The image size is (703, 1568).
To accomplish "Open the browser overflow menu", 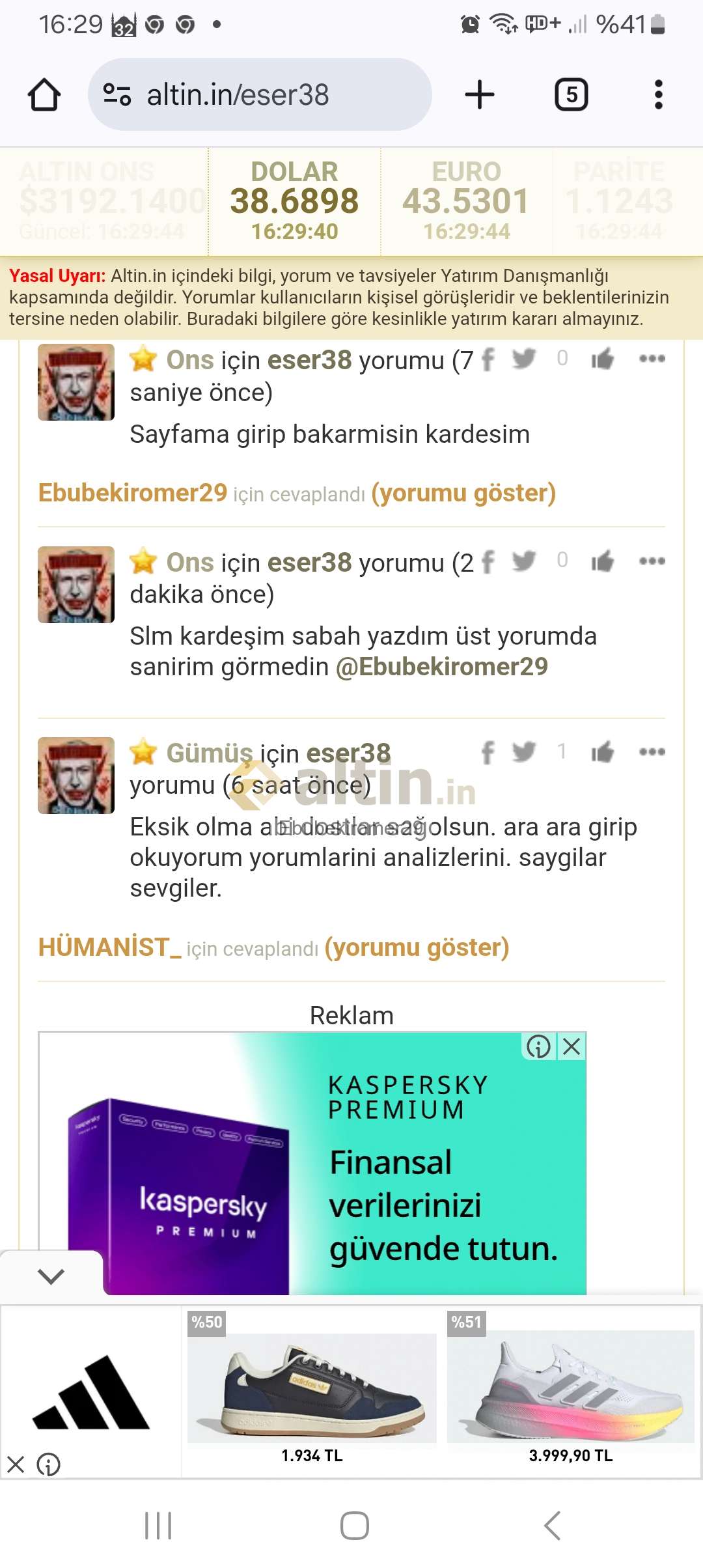I will pos(658,95).
